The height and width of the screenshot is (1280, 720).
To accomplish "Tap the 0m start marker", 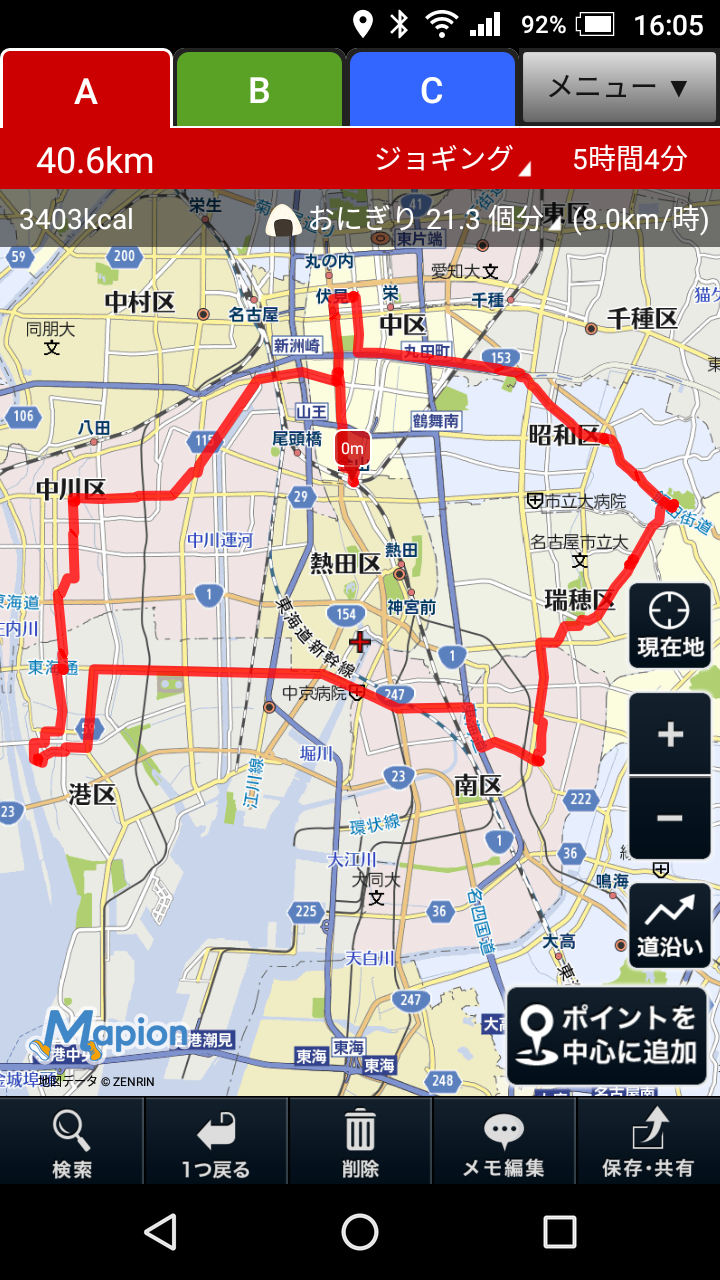I will (x=352, y=449).
